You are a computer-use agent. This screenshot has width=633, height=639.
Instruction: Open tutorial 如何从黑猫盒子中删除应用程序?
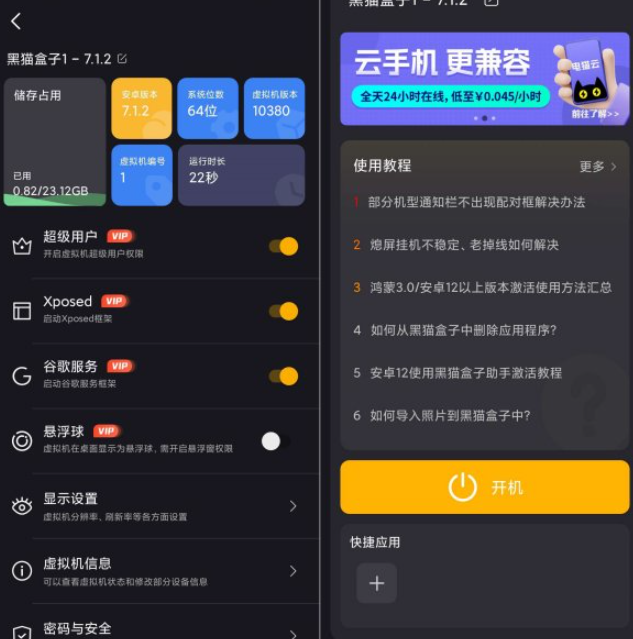click(x=462, y=330)
